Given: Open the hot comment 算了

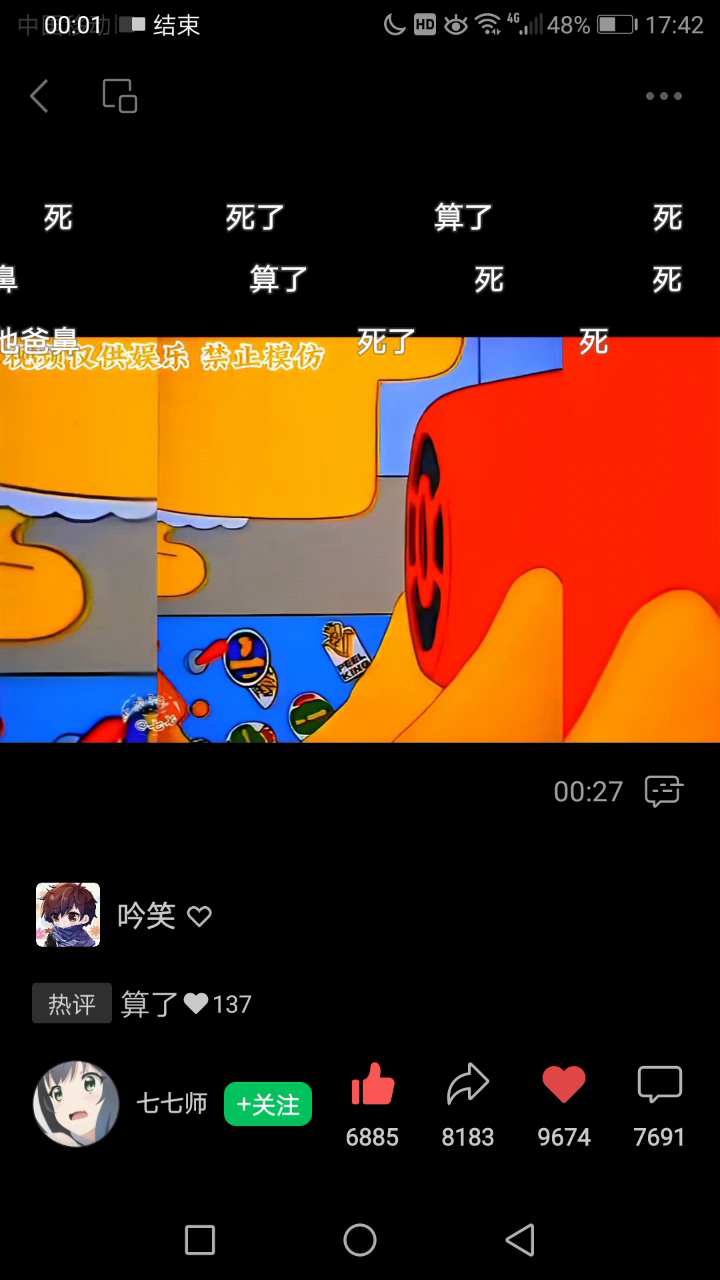Looking at the screenshot, I should [150, 1004].
